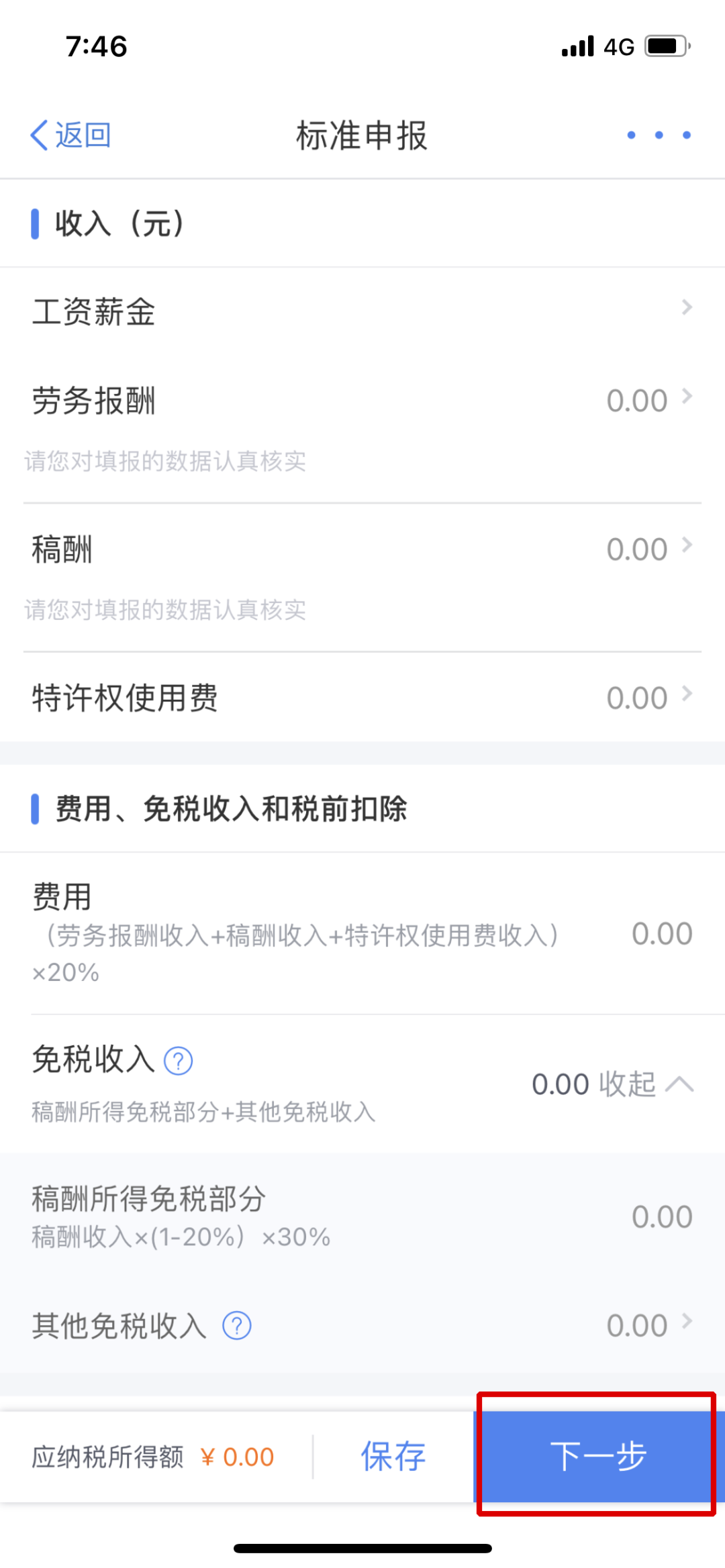Open the 工资薪金 row
The height and width of the screenshot is (1568, 725).
pyautogui.click(x=362, y=312)
